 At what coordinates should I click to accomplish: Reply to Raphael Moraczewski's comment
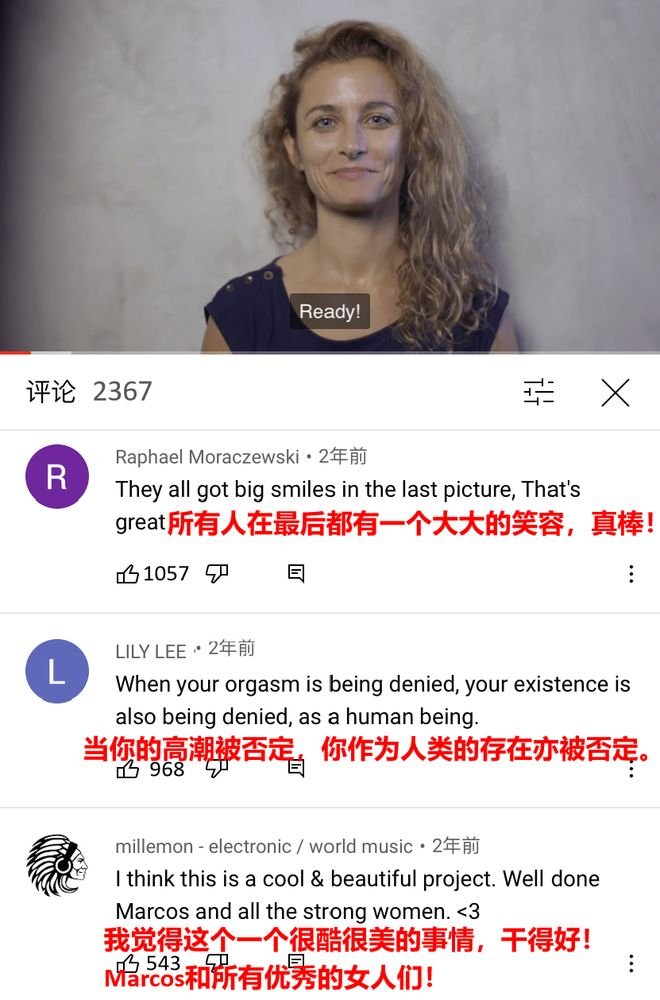click(x=296, y=574)
